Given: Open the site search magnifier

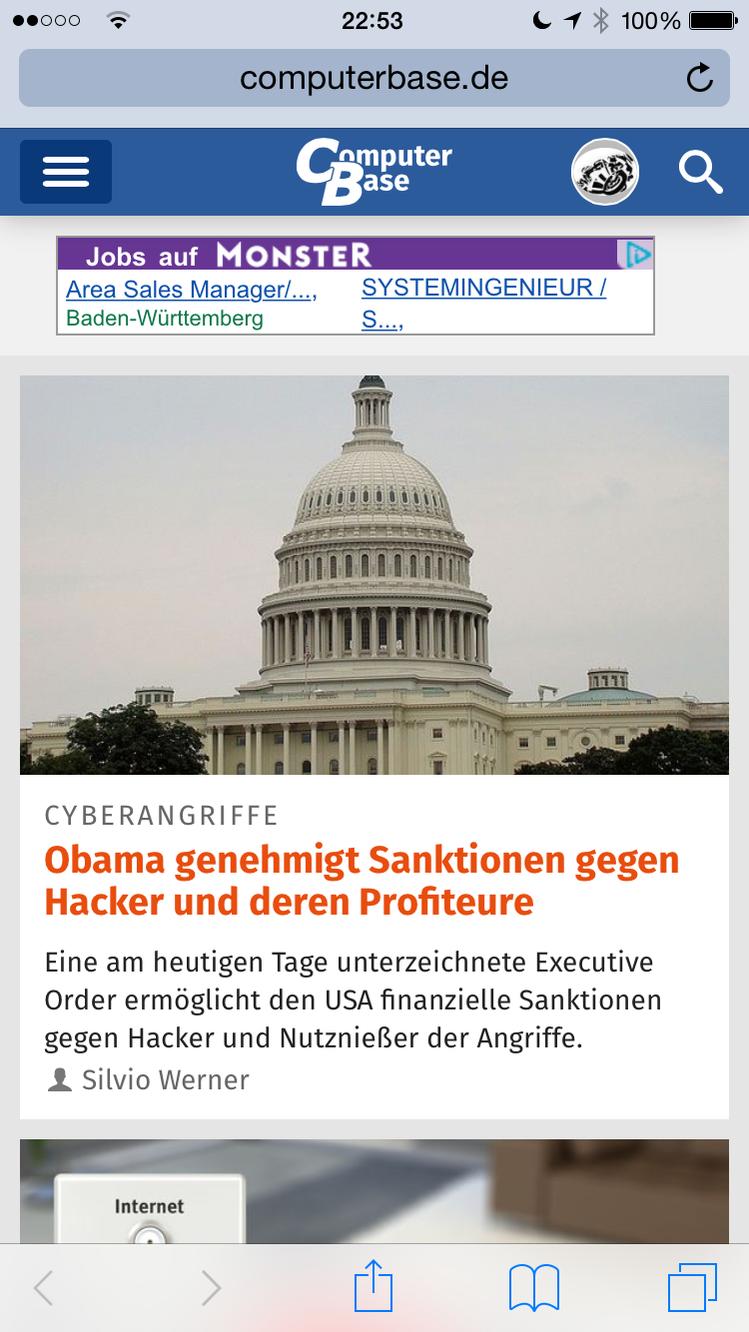Looking at the screenshot, I should point(700,172).
